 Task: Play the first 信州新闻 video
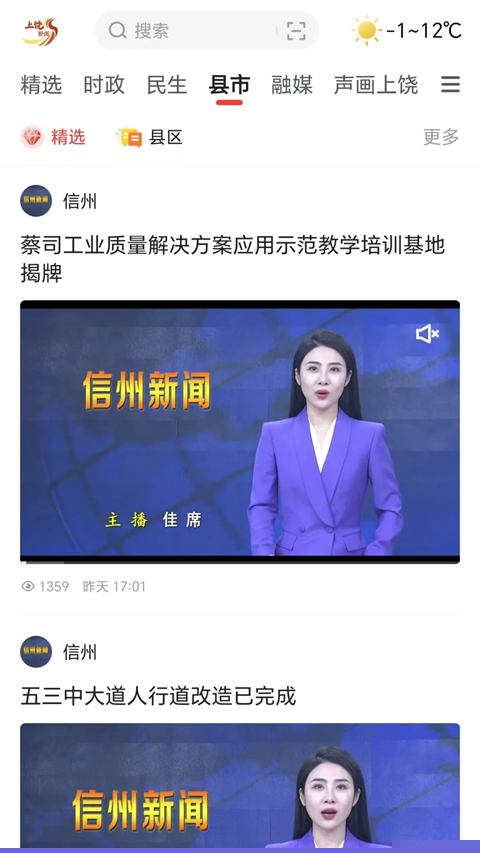[240, 431]
